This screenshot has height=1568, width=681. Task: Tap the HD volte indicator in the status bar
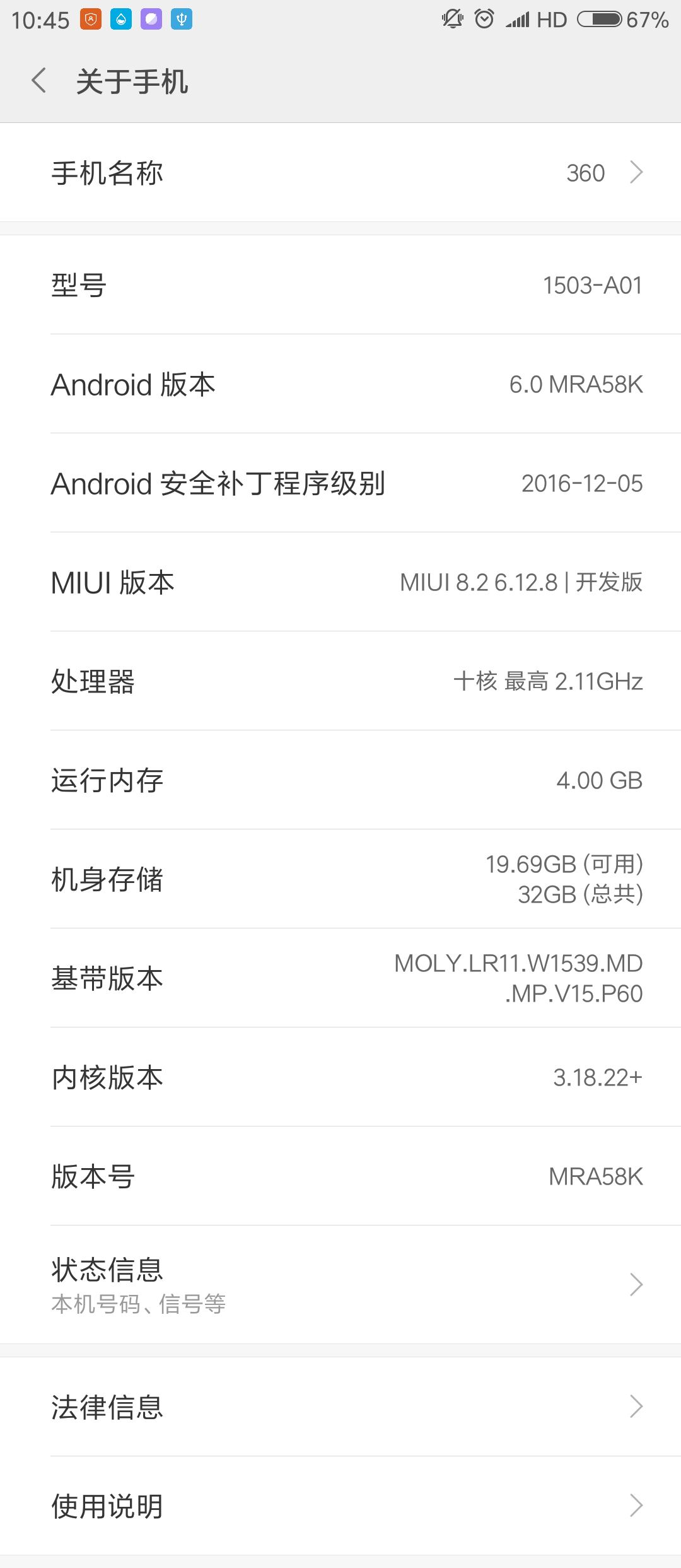click(552, 19)
